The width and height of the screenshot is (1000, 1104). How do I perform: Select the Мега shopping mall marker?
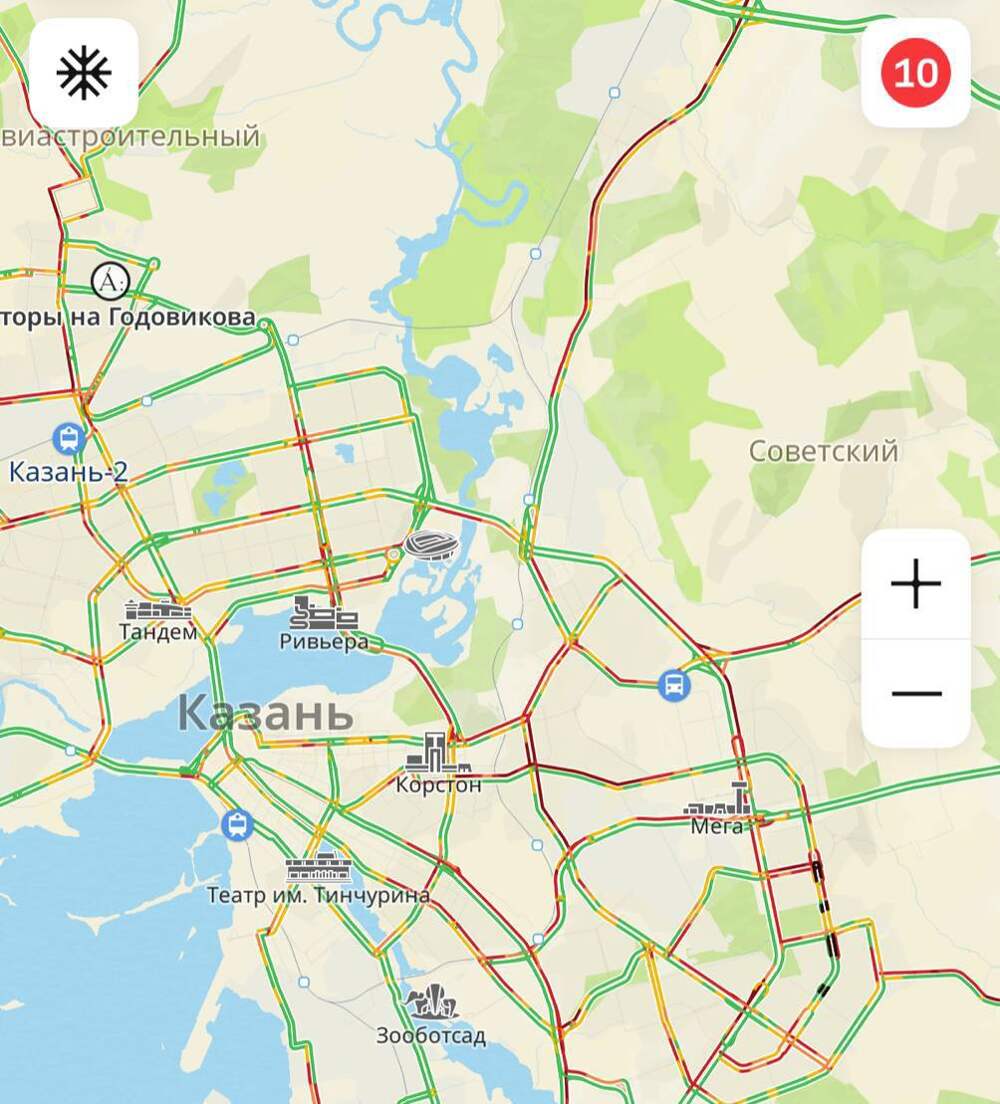718,803
